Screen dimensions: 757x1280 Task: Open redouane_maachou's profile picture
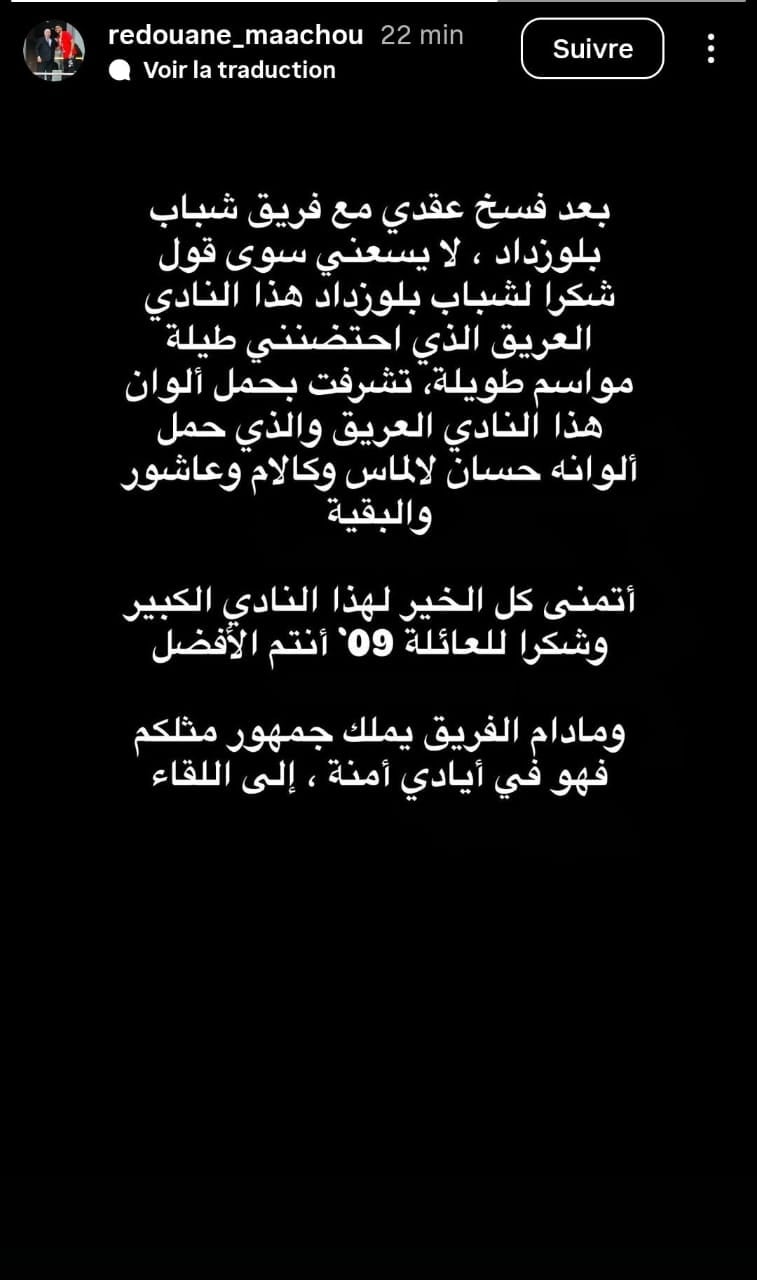tap(55, 50)
